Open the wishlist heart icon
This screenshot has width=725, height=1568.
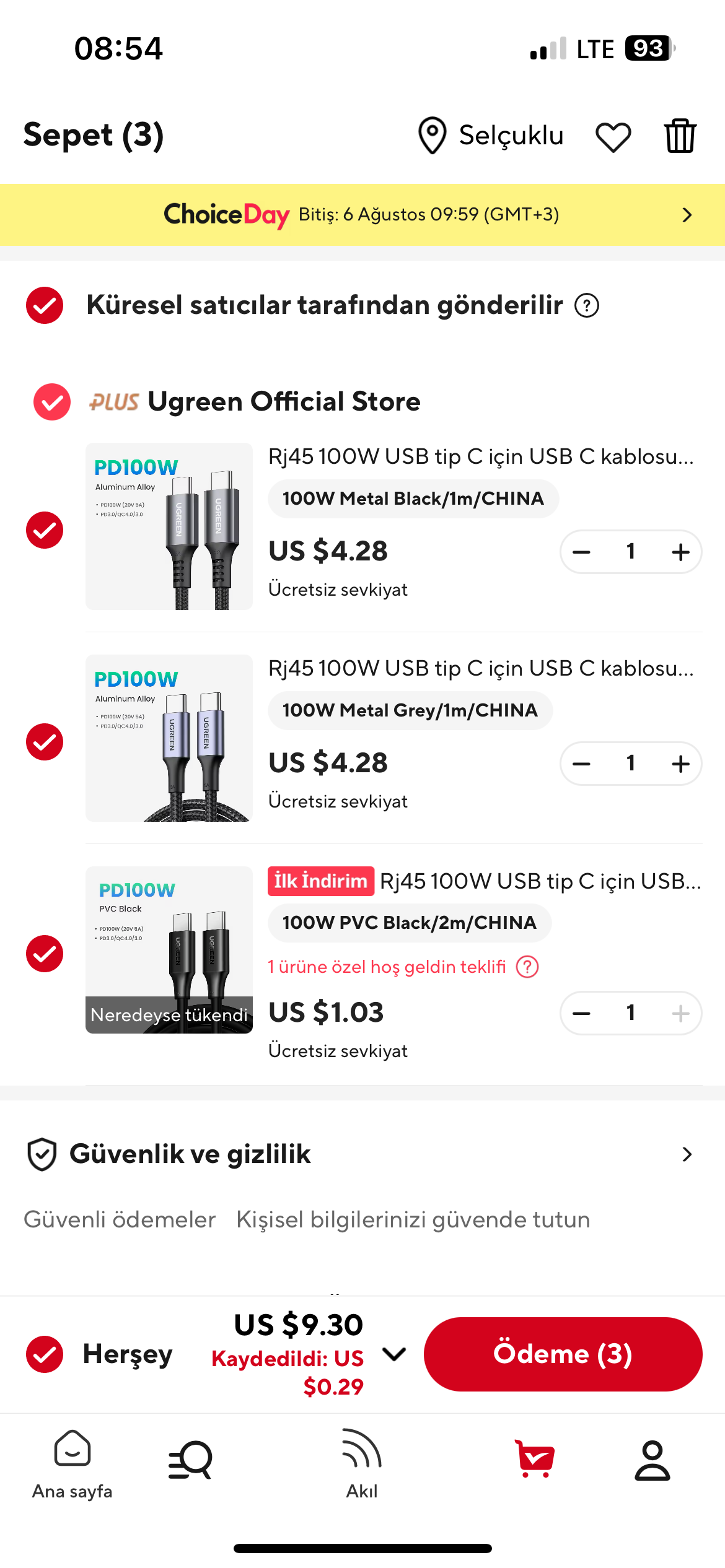pyautogui.click(x=613, y=136)
